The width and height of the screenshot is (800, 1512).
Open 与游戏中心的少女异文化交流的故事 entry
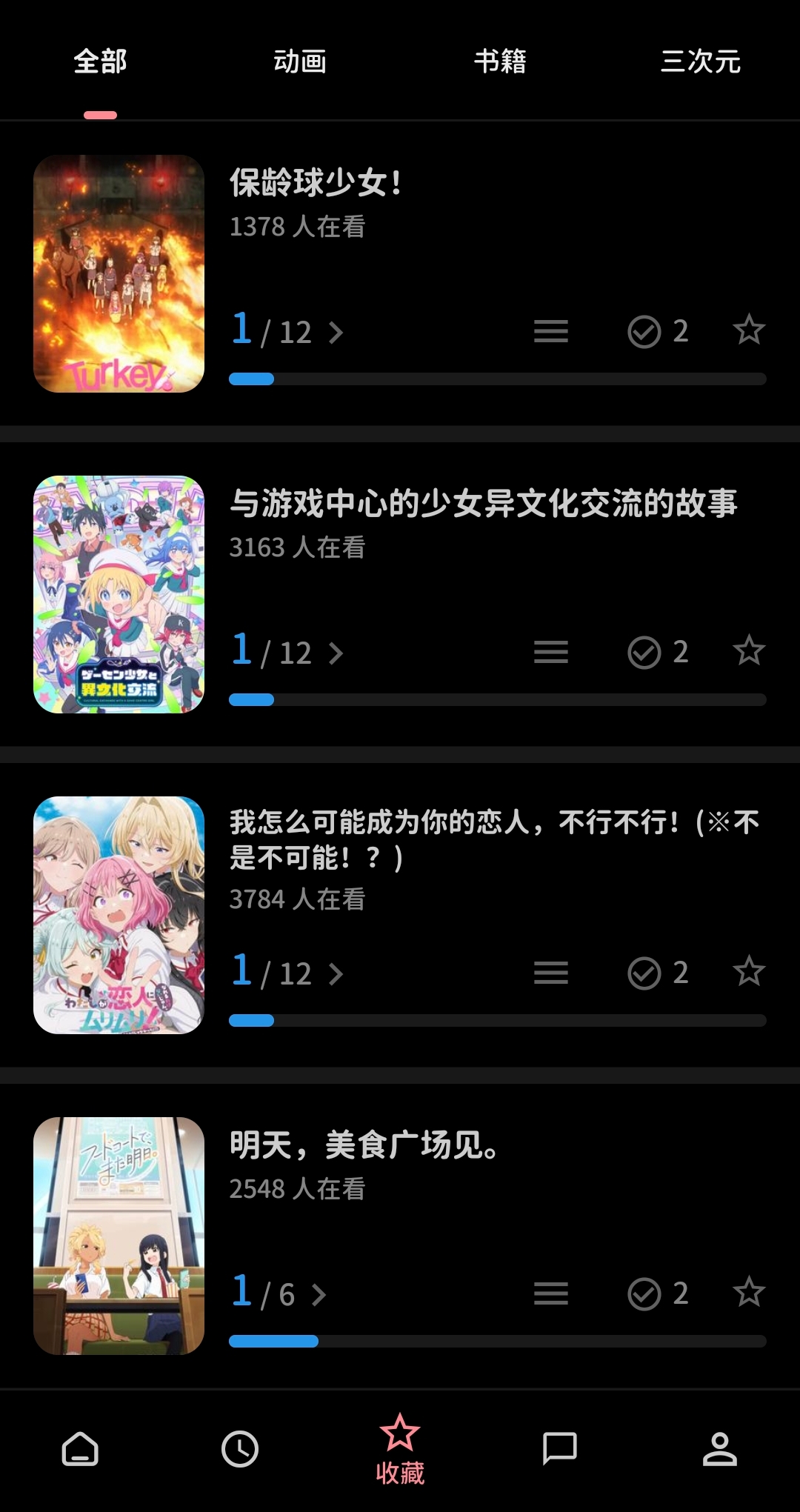point(483,503)
